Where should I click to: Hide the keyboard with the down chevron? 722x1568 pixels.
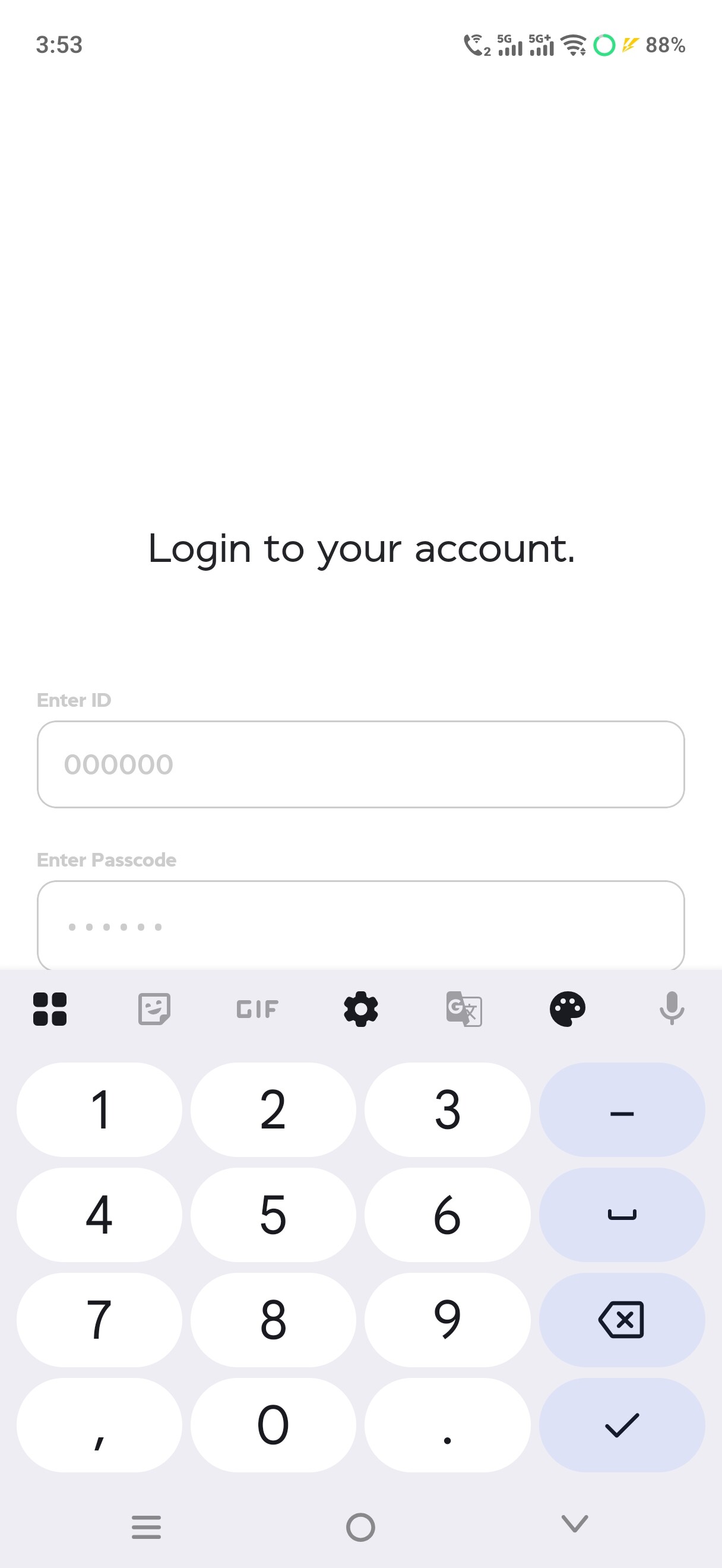click(575, 1523)
